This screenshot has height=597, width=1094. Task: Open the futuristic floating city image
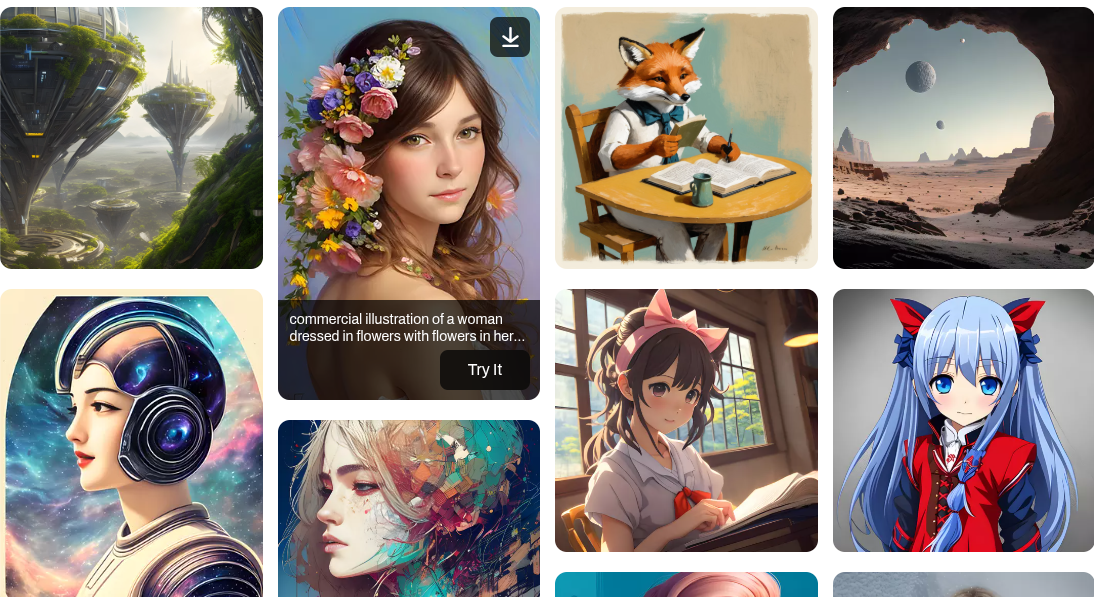click(131, 138)
